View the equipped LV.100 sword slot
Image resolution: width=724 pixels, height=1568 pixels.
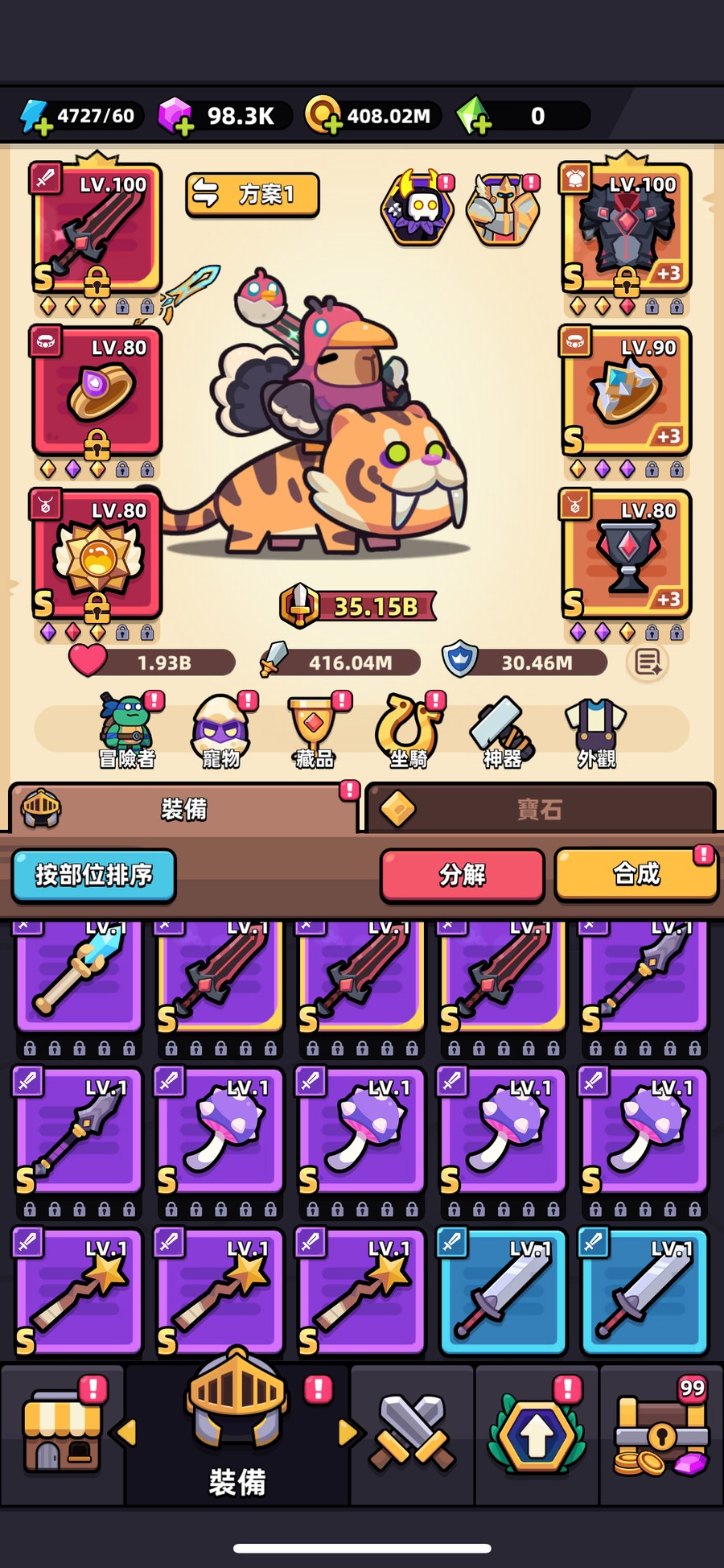(x=97, y=229)
